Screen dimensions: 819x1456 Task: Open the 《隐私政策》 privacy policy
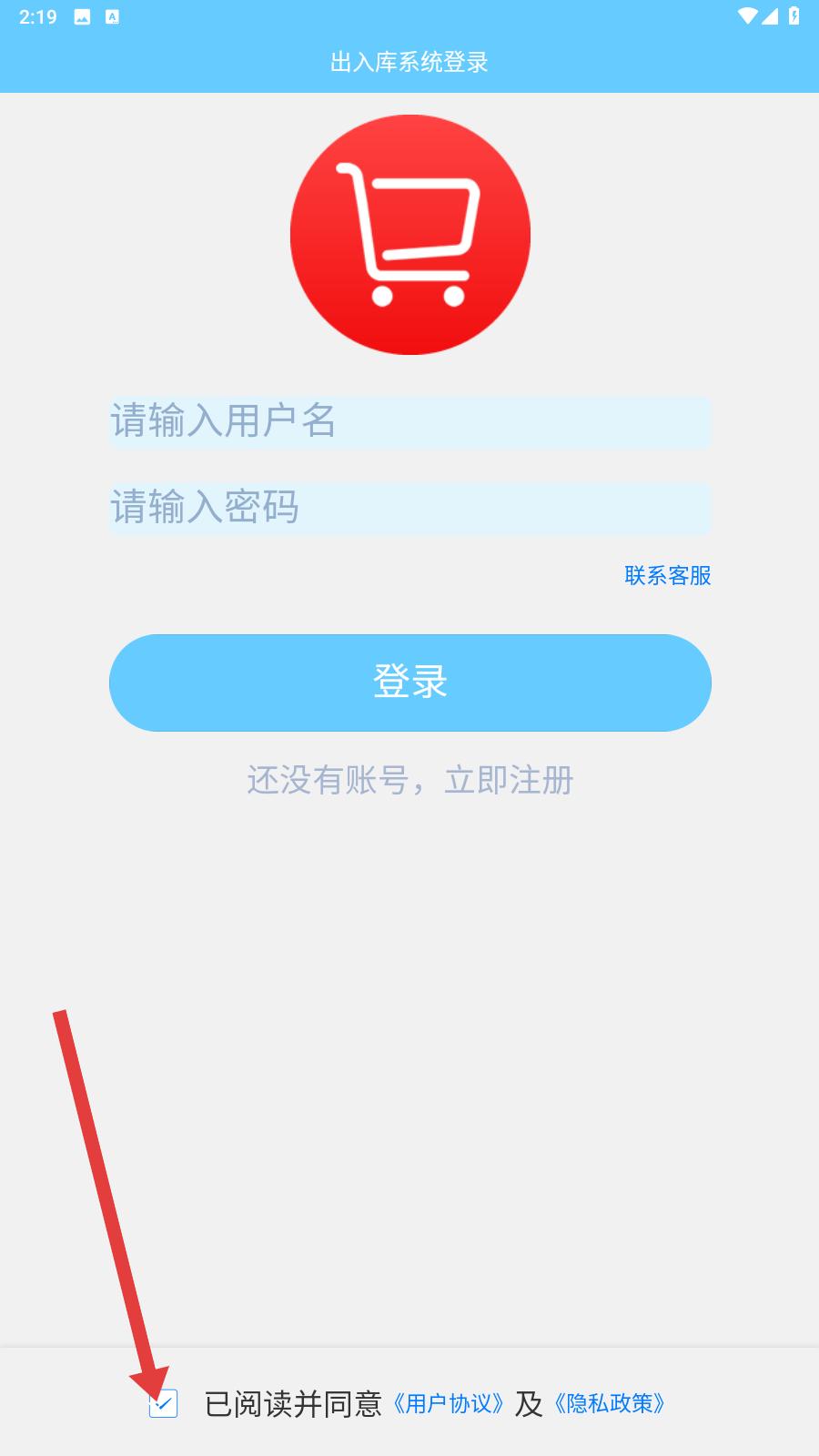[x=610, y=1403]
